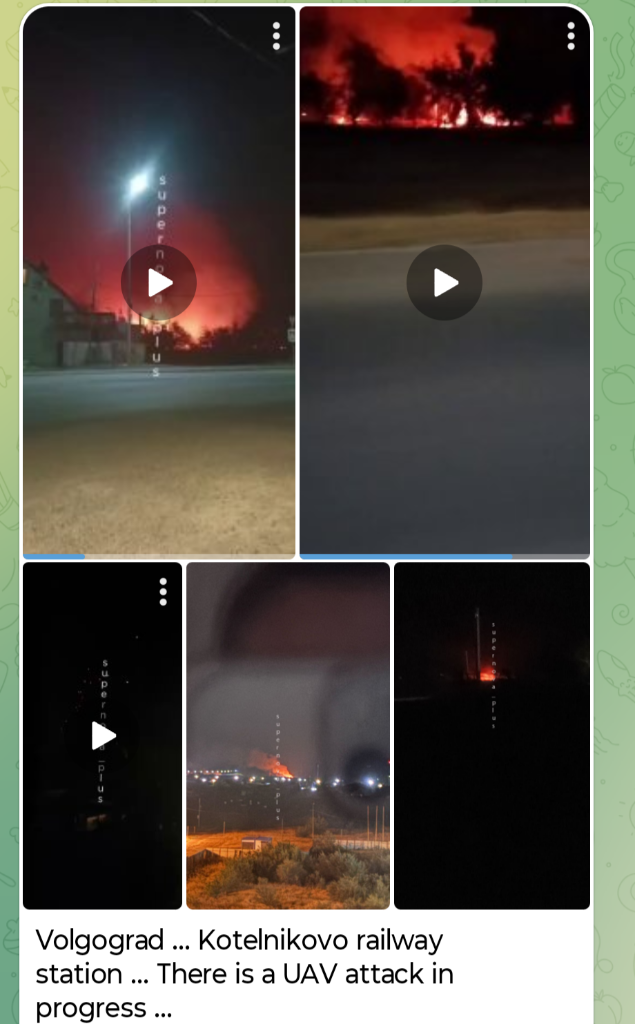Play the nearly all-black video
This screenshot has width=635, height=1024.
(103, 736)
